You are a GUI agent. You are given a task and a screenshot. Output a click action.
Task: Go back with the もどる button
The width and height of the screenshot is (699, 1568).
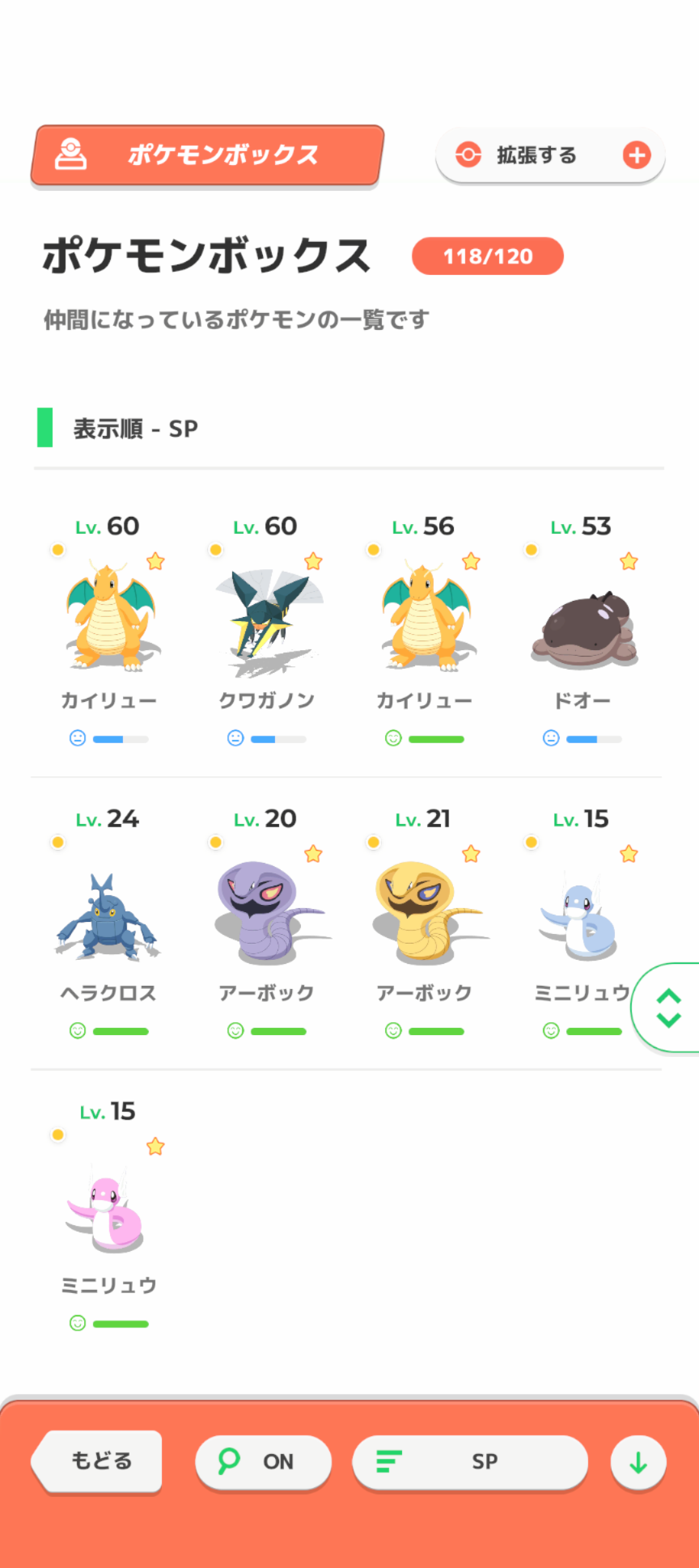pyautogui.click(x=99, y=1461)
